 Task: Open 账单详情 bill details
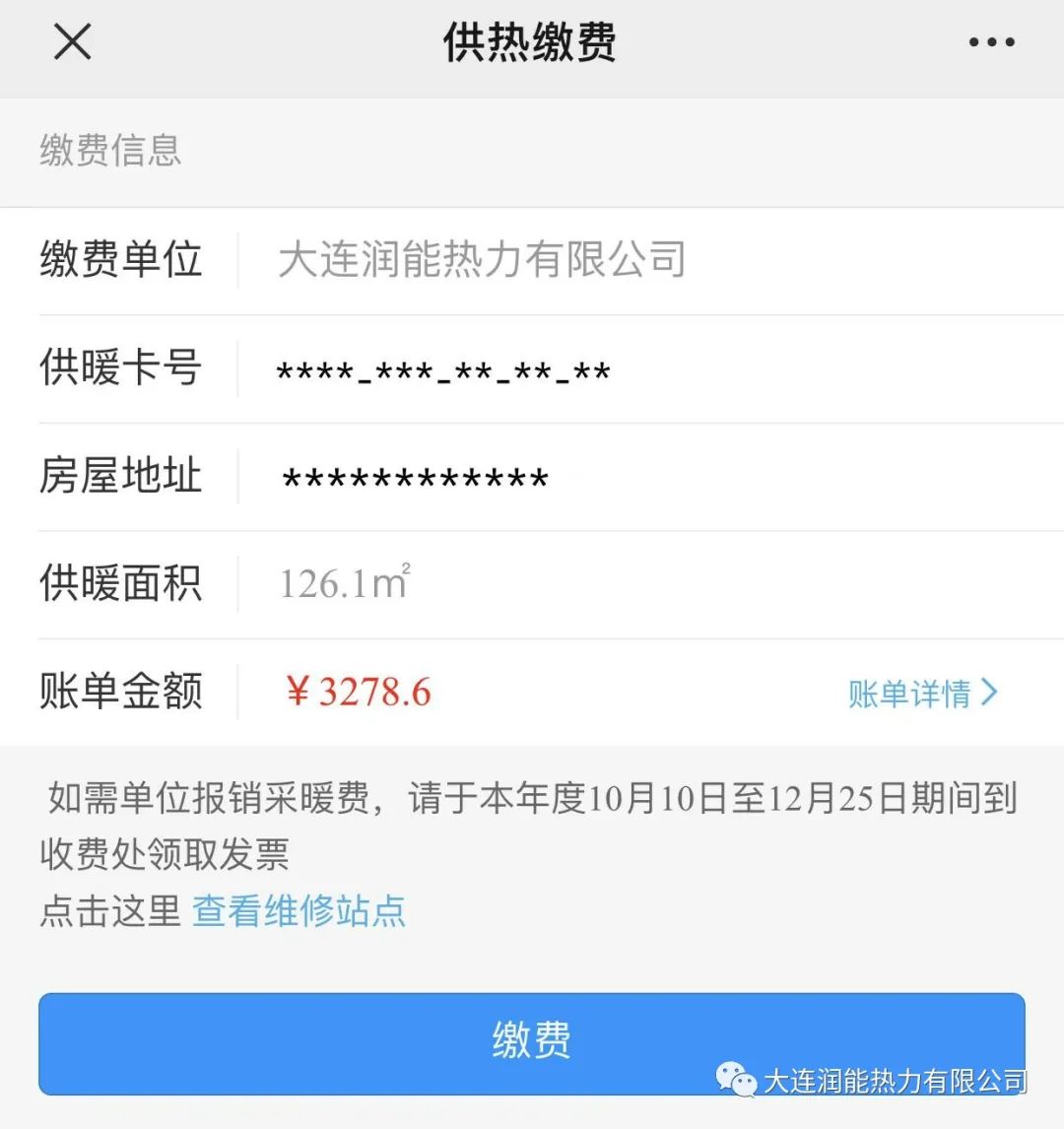pyautogui.click(x=922, y=693)
